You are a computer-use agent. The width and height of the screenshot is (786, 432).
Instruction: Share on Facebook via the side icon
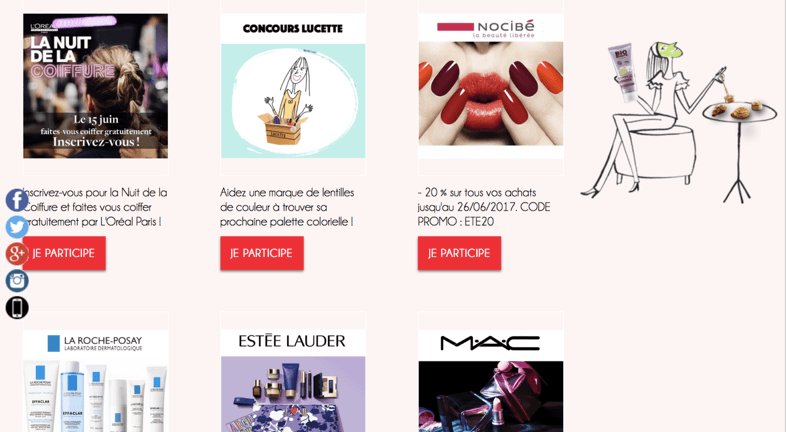(17, 200)
